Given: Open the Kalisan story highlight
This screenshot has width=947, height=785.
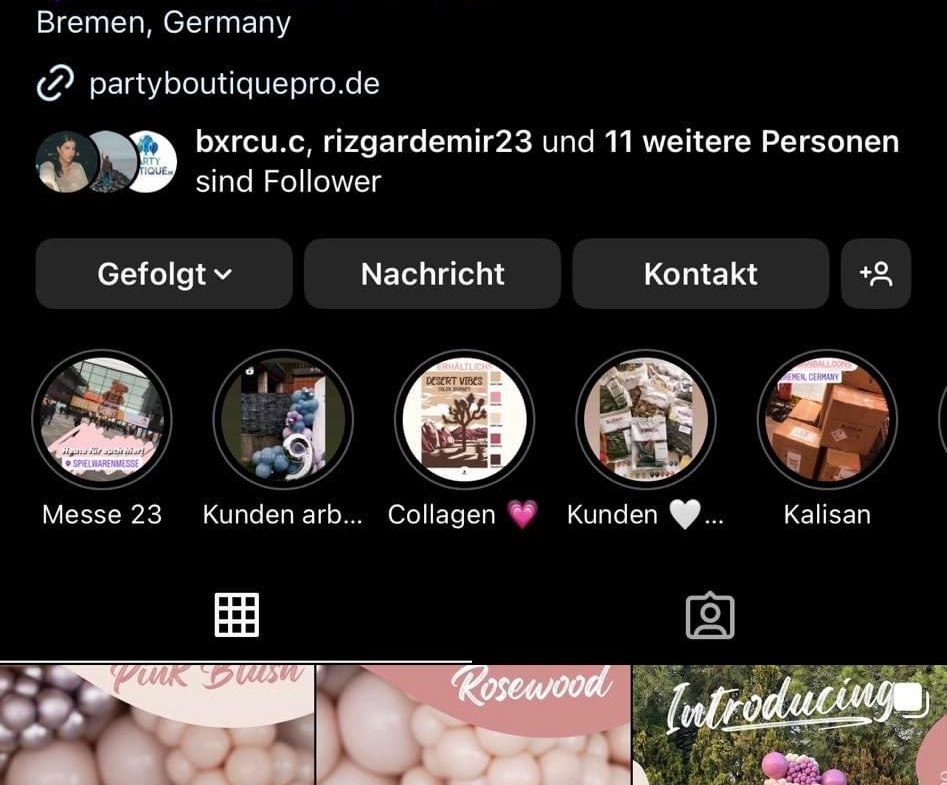Looking at the screenshot, I should click(827, 420).
